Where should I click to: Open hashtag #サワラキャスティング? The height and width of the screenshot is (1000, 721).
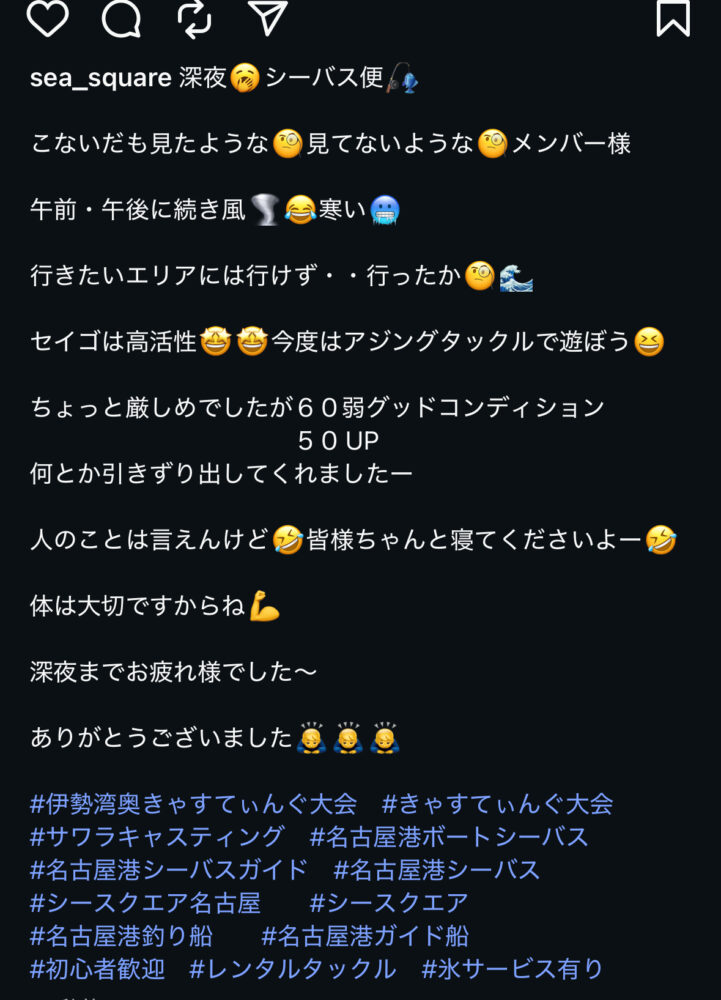[157, 837]
